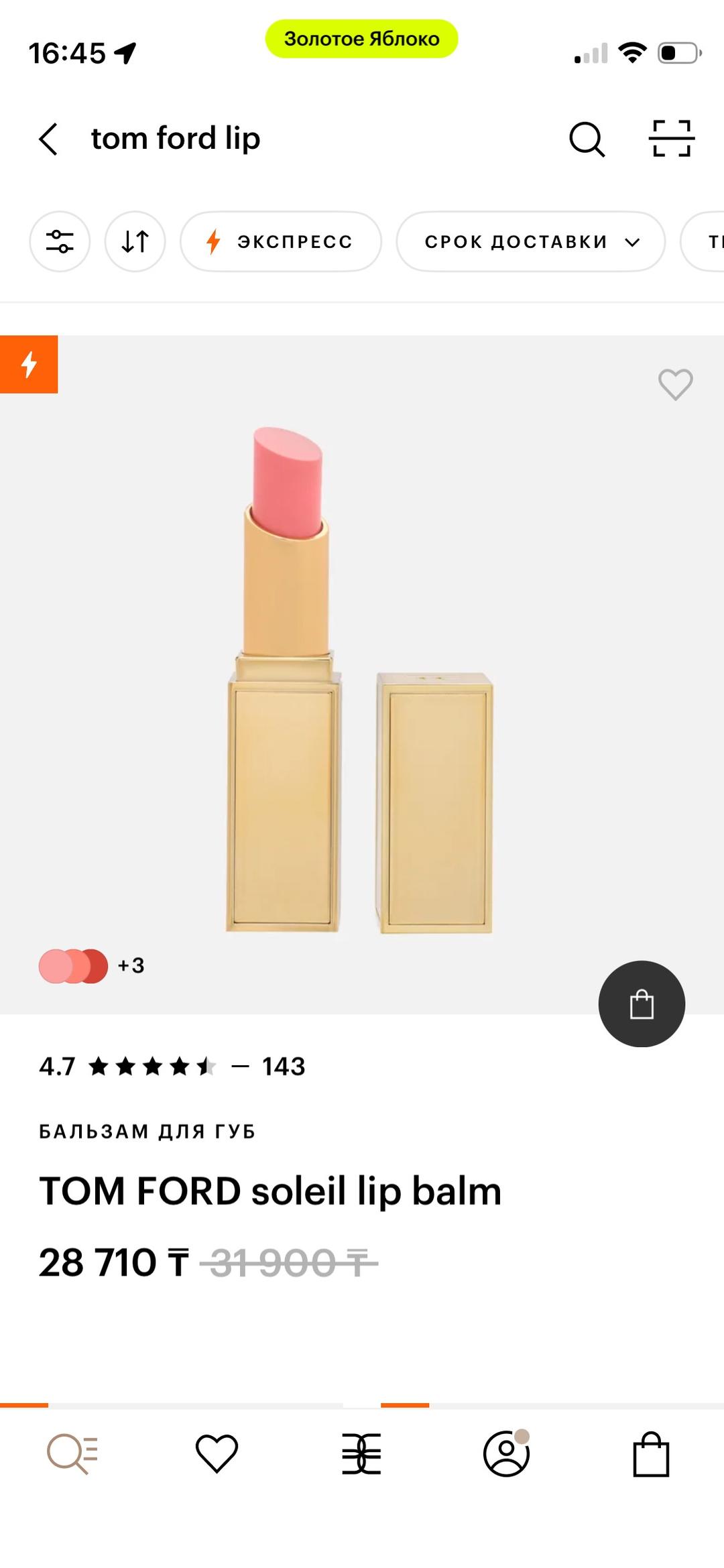Open the TOM FORD soleil lip balm product
Viewport: 724px width, 1568px height.
[x=270, y=1191]
